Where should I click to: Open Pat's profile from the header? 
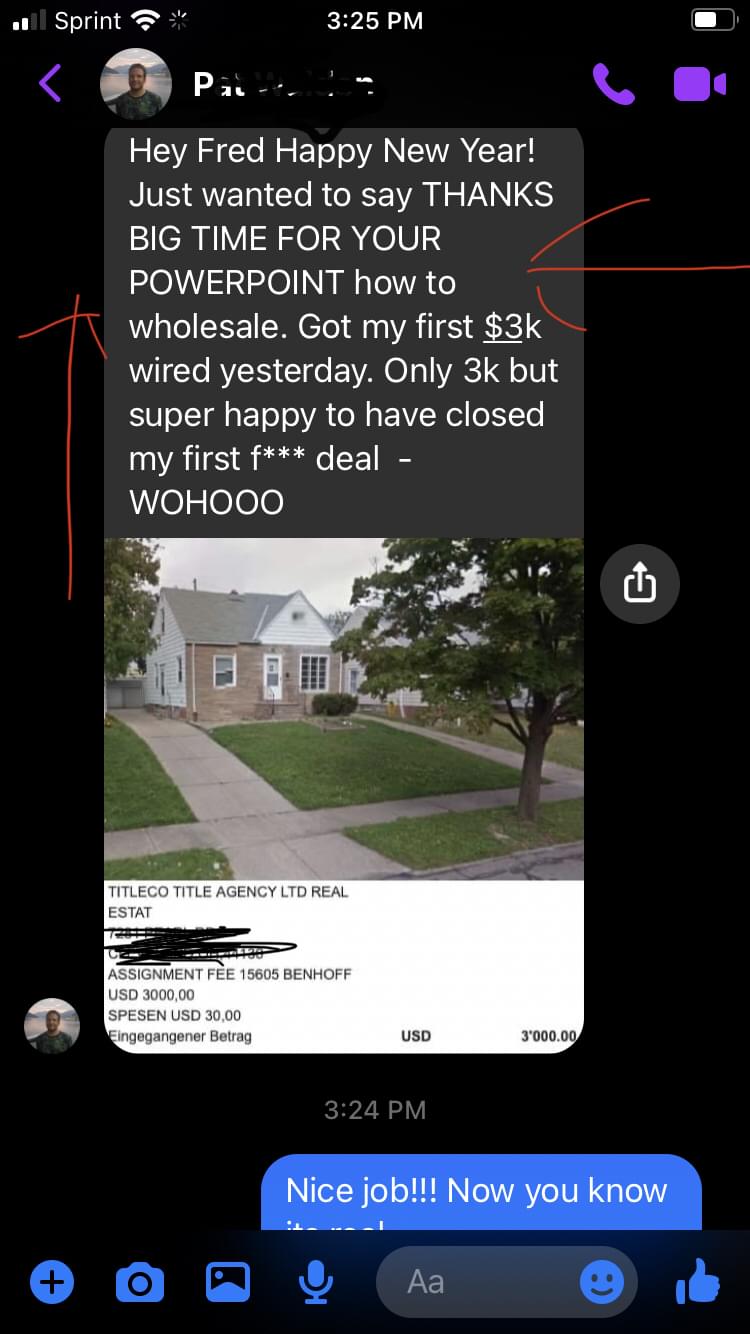pyautogui.click(x=136, y=84)
